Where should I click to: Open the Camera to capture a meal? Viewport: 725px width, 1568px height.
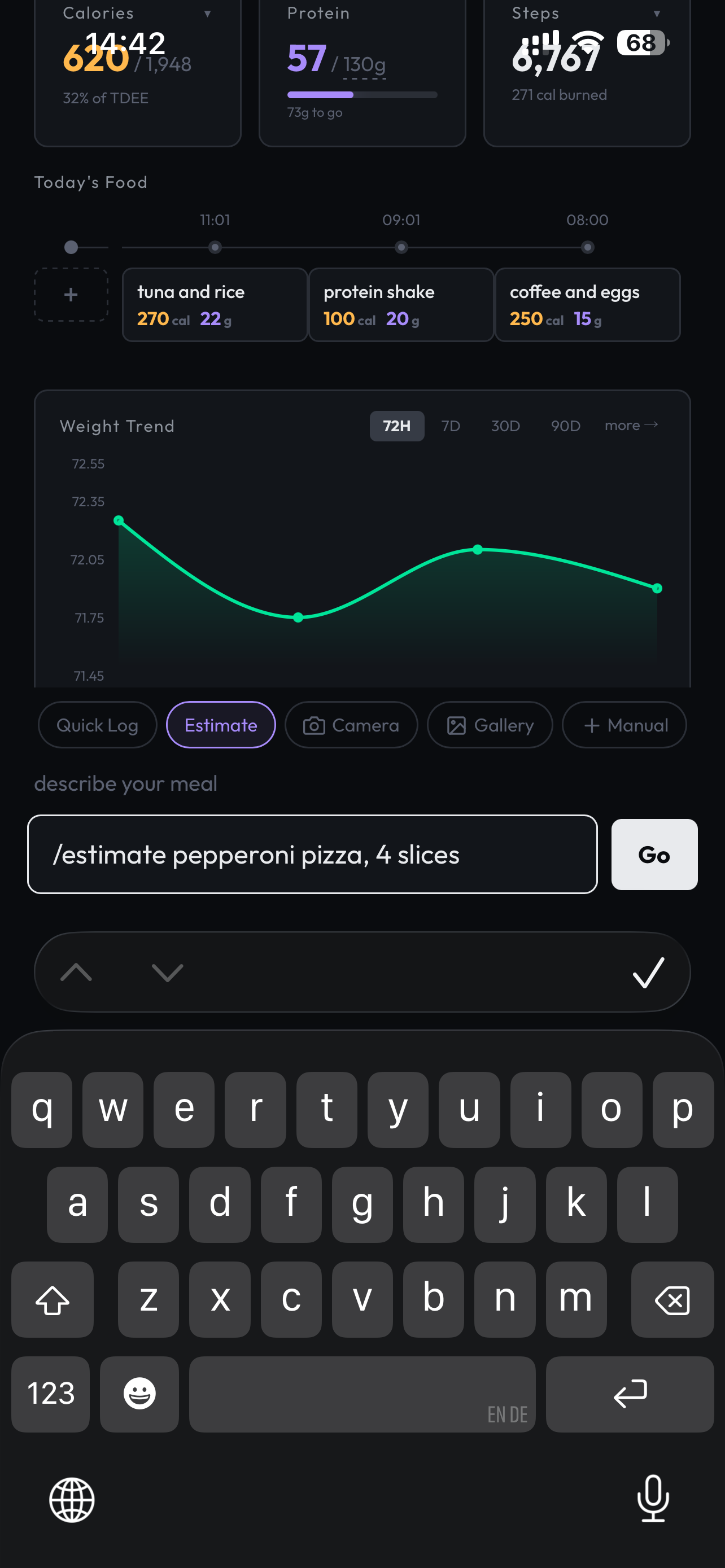click(x=351, y=725)
